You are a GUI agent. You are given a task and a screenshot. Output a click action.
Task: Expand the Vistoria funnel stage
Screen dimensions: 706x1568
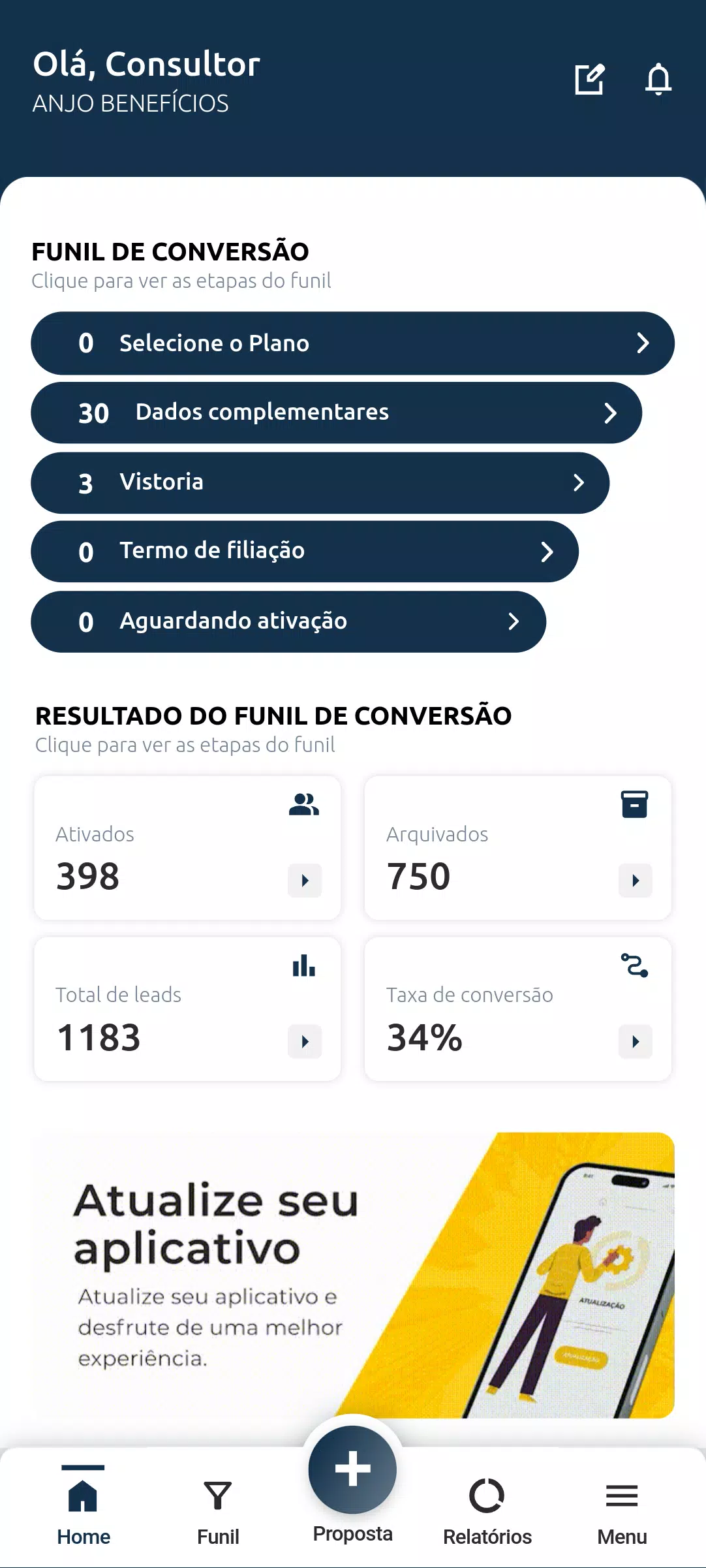coord(319,482)
